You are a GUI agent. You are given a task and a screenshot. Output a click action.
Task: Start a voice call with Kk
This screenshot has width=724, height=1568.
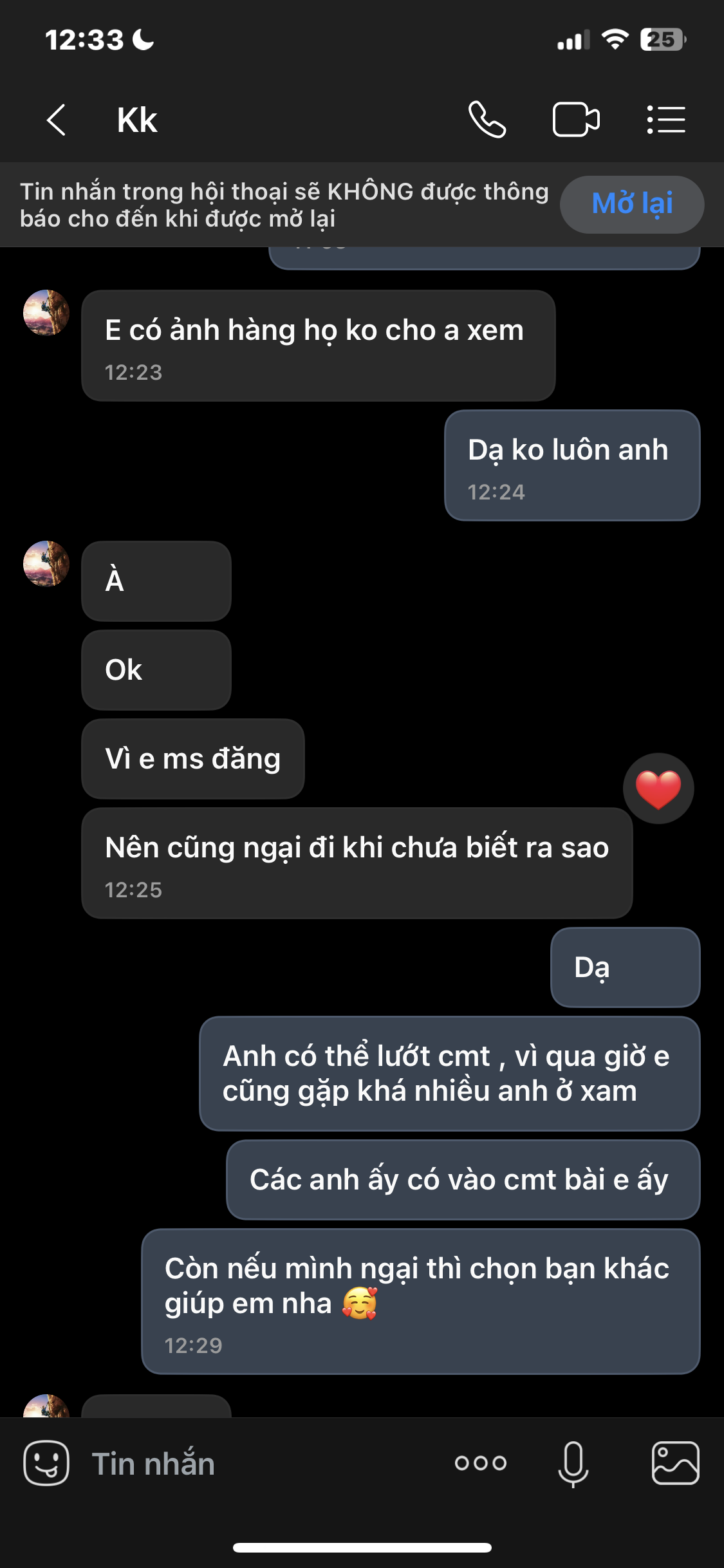(487, 120)
